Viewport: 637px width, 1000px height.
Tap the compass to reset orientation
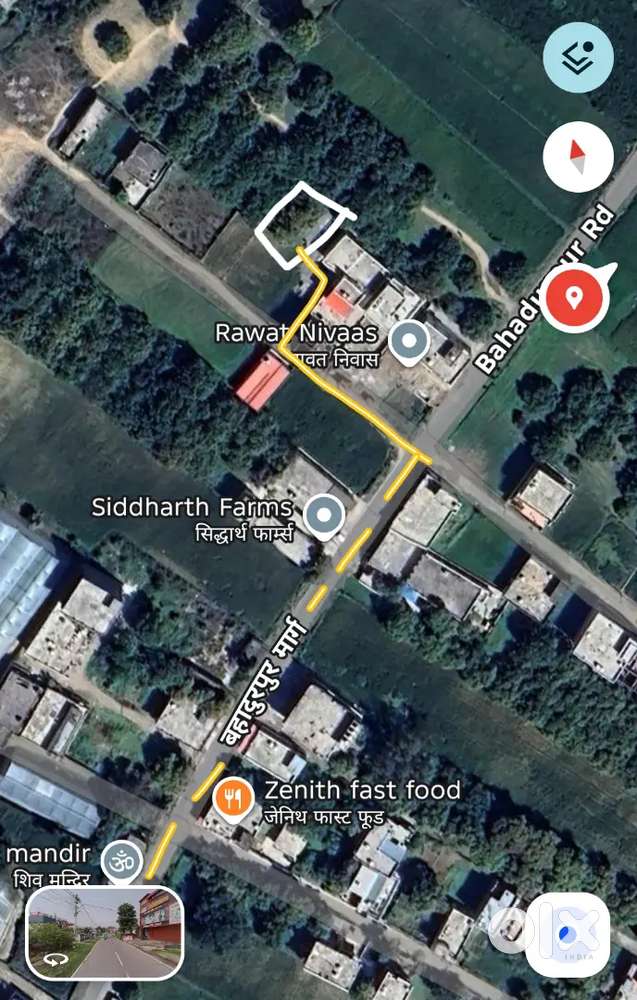pyautogui.click(x=578, y=157)
